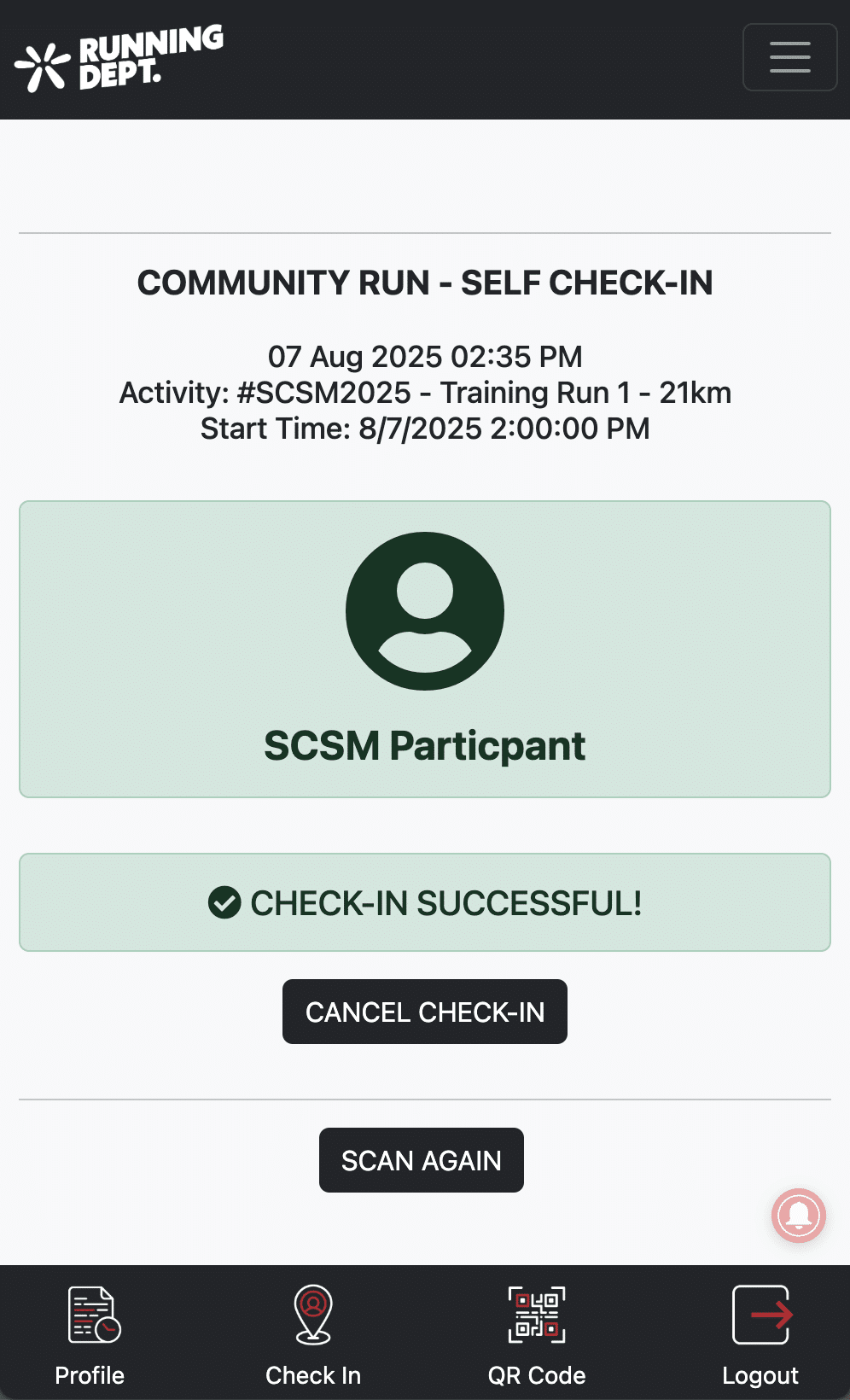The height and width of the screenshot is (1400, 850).
Task: Tap the Running Dept. logo
Action: pos(119,58)
